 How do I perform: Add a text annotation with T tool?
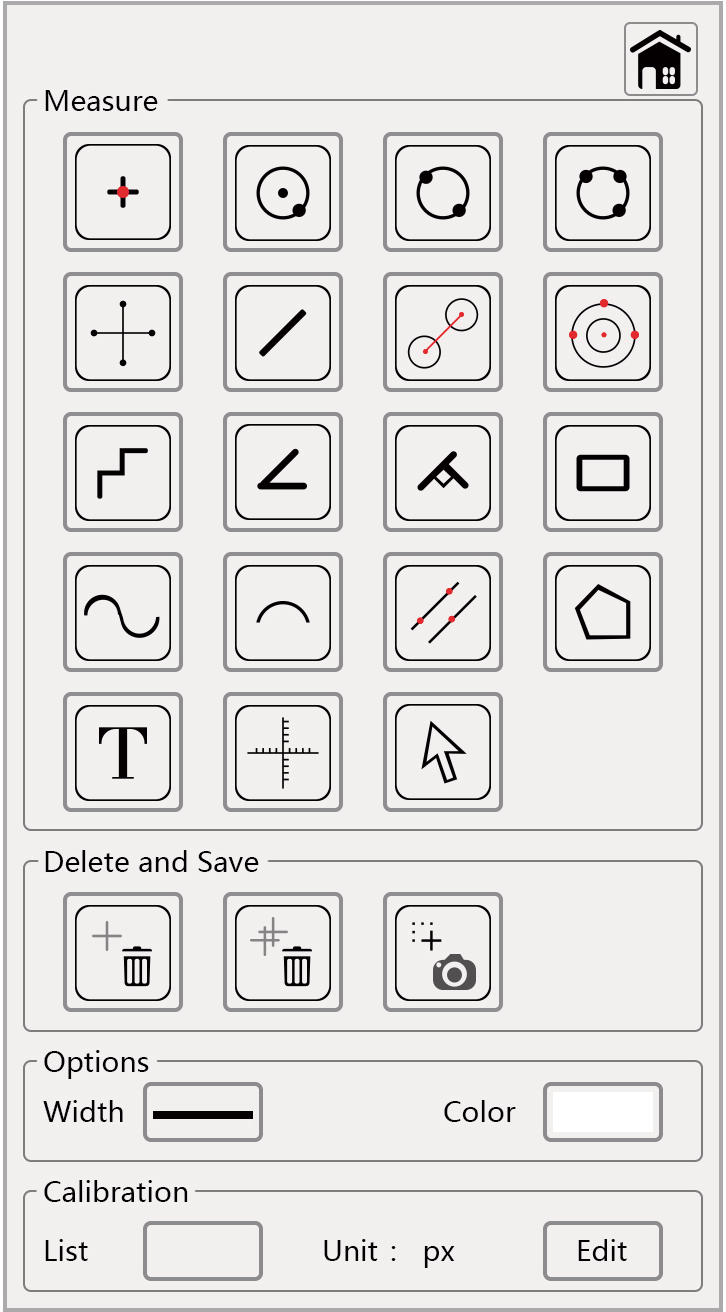pyautogui.click(x=123, y=752)
